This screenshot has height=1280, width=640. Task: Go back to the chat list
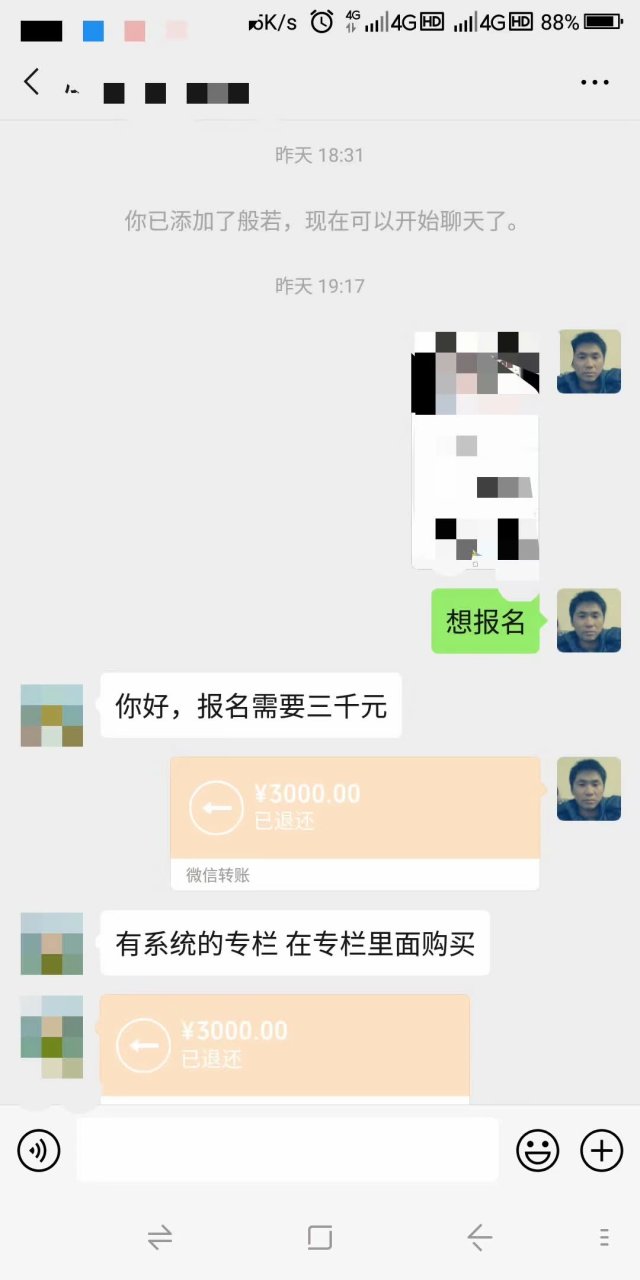(x=32, y=82)
